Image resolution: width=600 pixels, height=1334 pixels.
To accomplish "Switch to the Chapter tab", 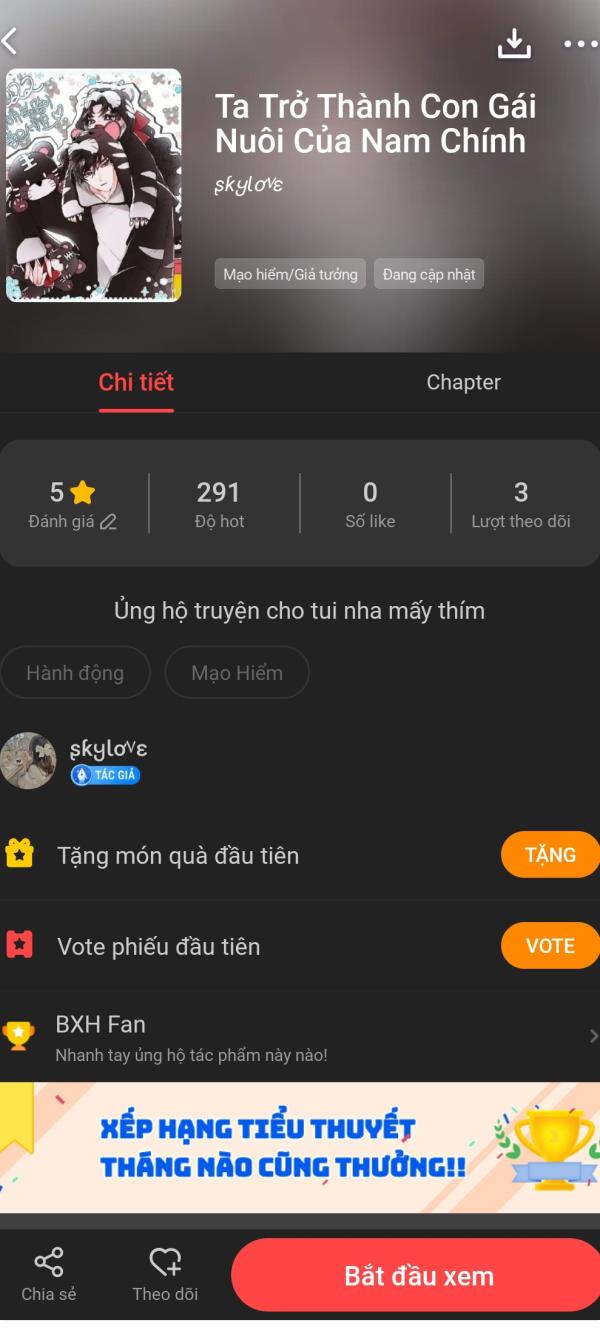I will click(463, 382).
